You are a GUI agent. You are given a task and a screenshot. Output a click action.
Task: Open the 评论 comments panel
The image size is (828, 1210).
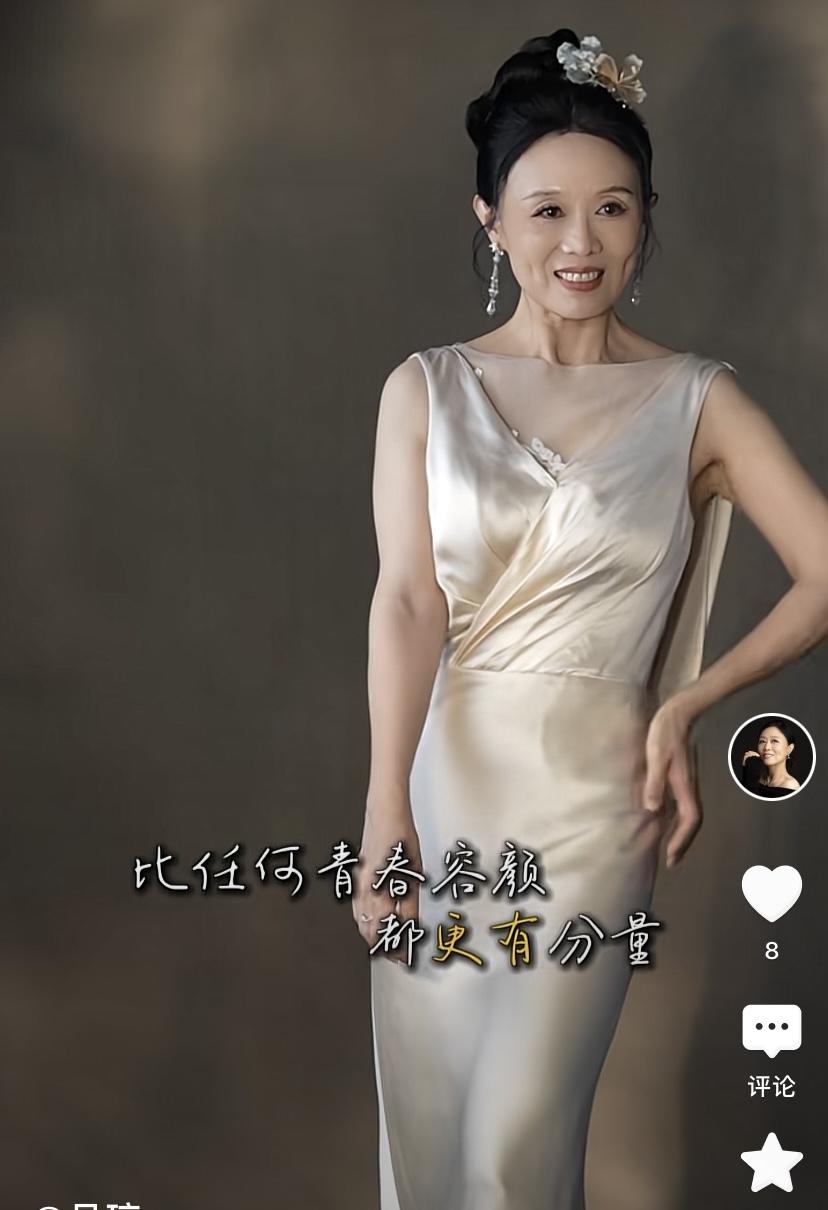click(771, 1032)
